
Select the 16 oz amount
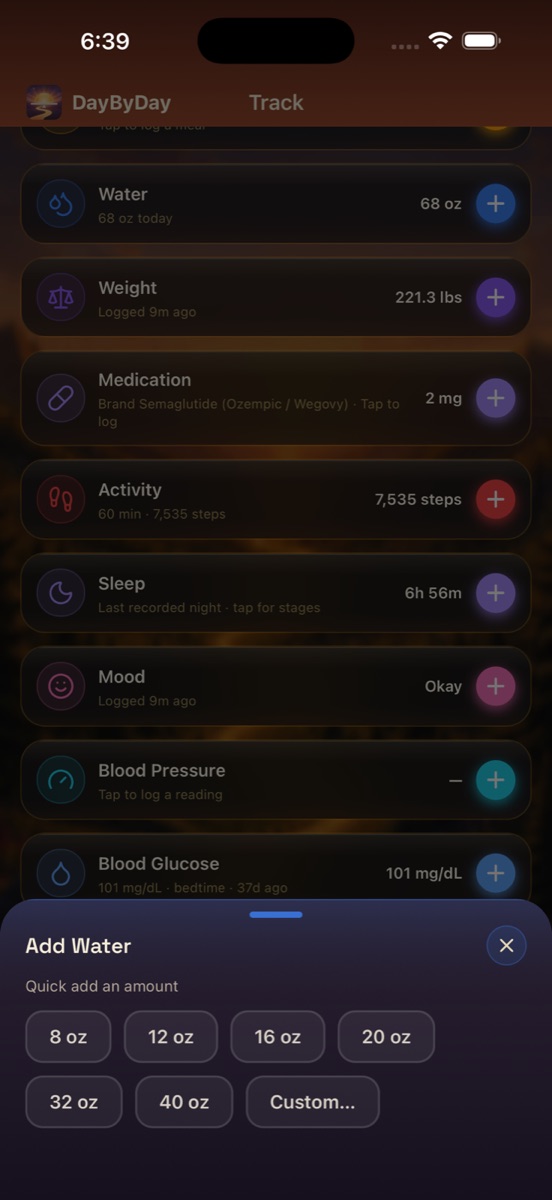point(278,1037)
